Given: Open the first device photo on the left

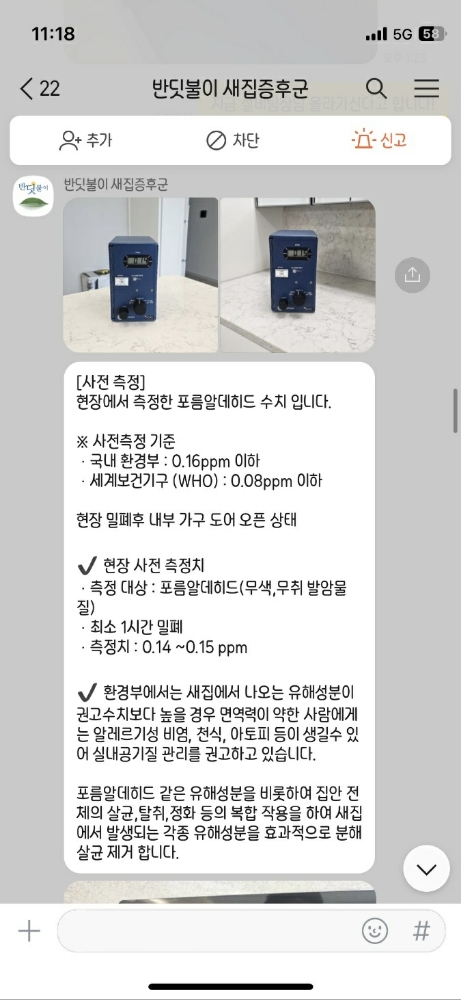Looking at the screenshot, I should pyautogui.click(x=140, y=275).
